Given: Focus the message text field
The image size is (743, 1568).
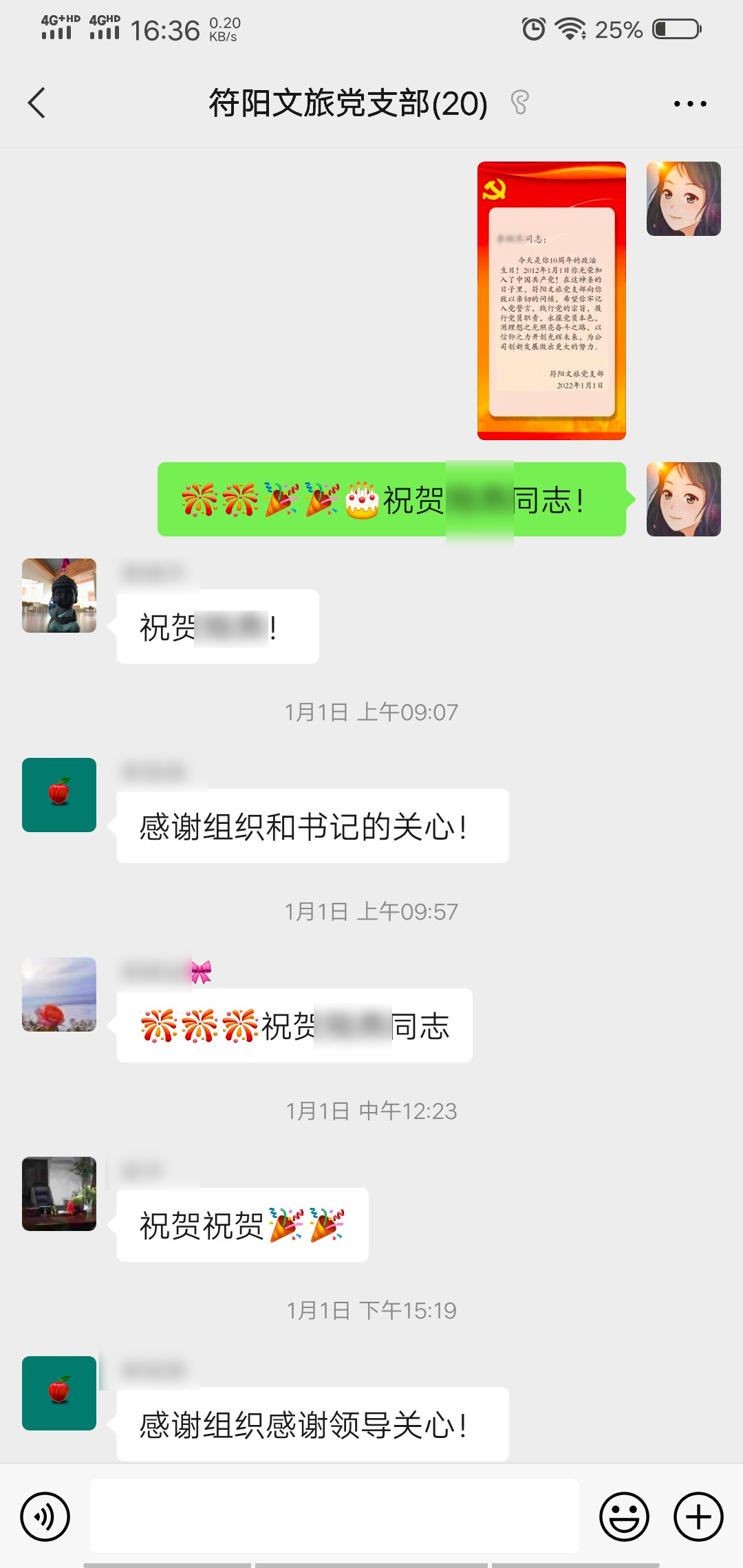Looking at the screenshot, I should click(334, 1515).
